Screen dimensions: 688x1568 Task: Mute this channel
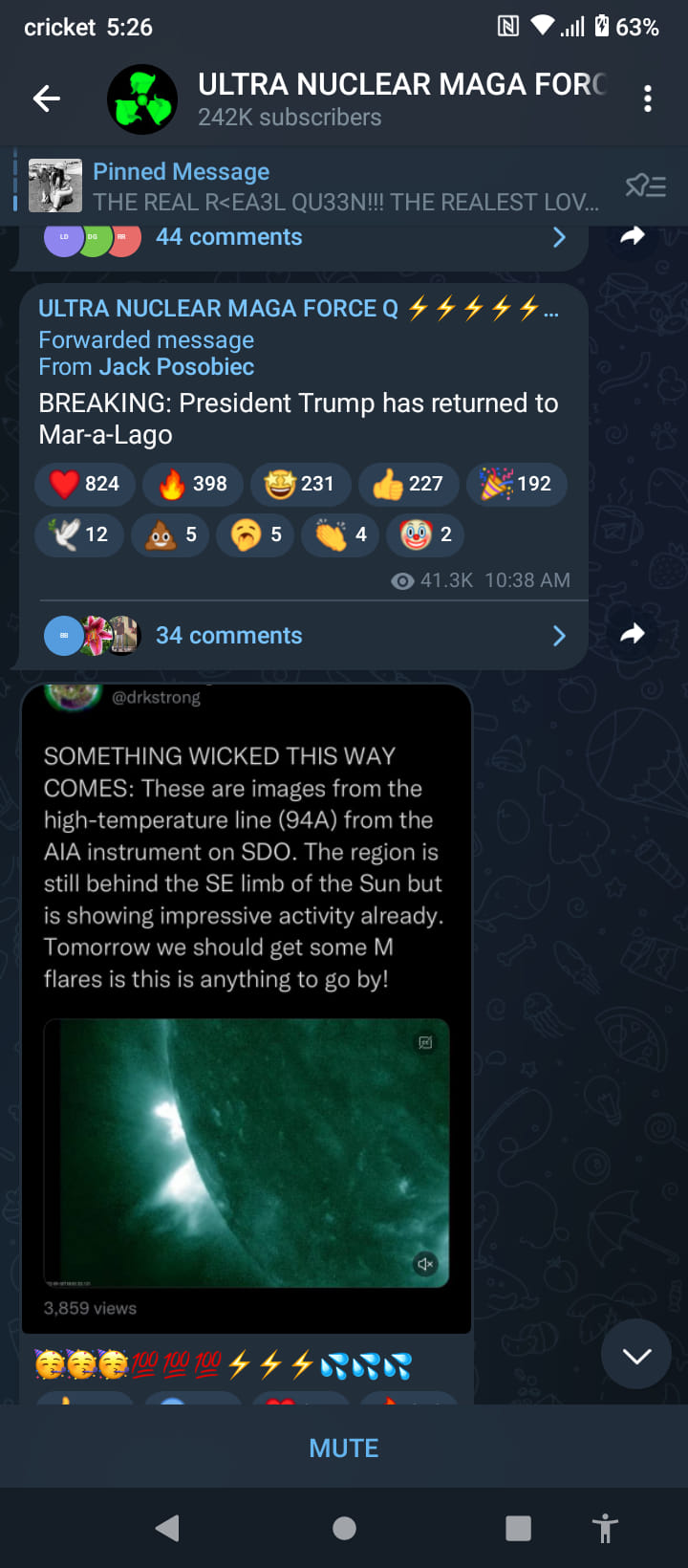(x=344, y=1448)
